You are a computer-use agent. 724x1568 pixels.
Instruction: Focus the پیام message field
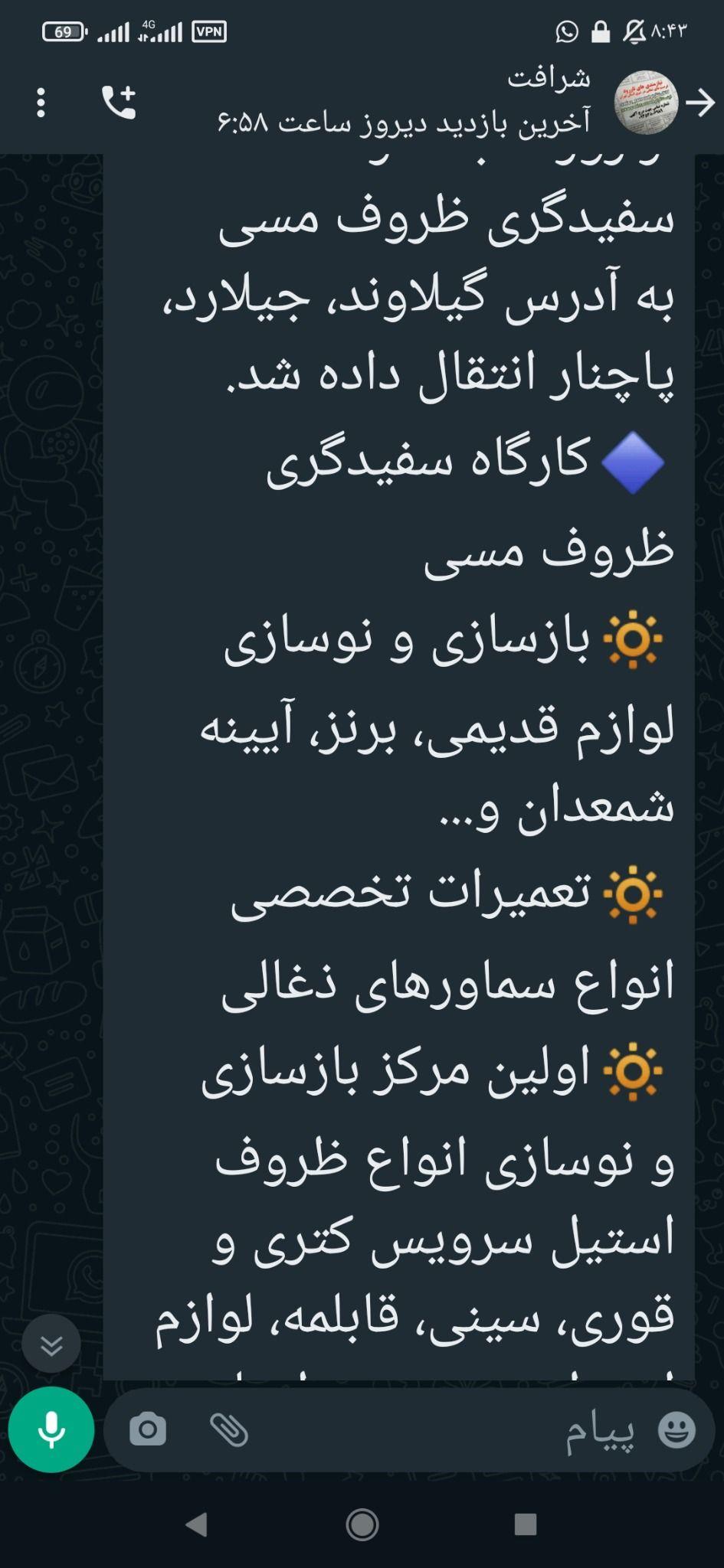(x=460, y=1429)
